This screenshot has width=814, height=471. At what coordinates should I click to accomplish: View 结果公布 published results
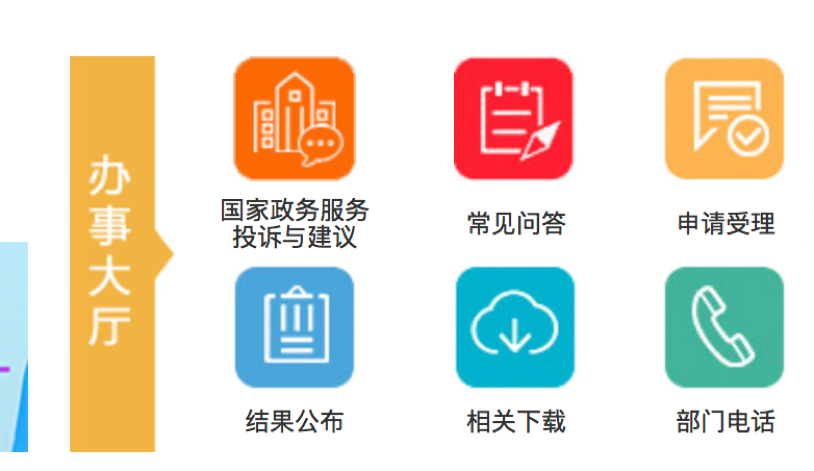coord(294,327)
